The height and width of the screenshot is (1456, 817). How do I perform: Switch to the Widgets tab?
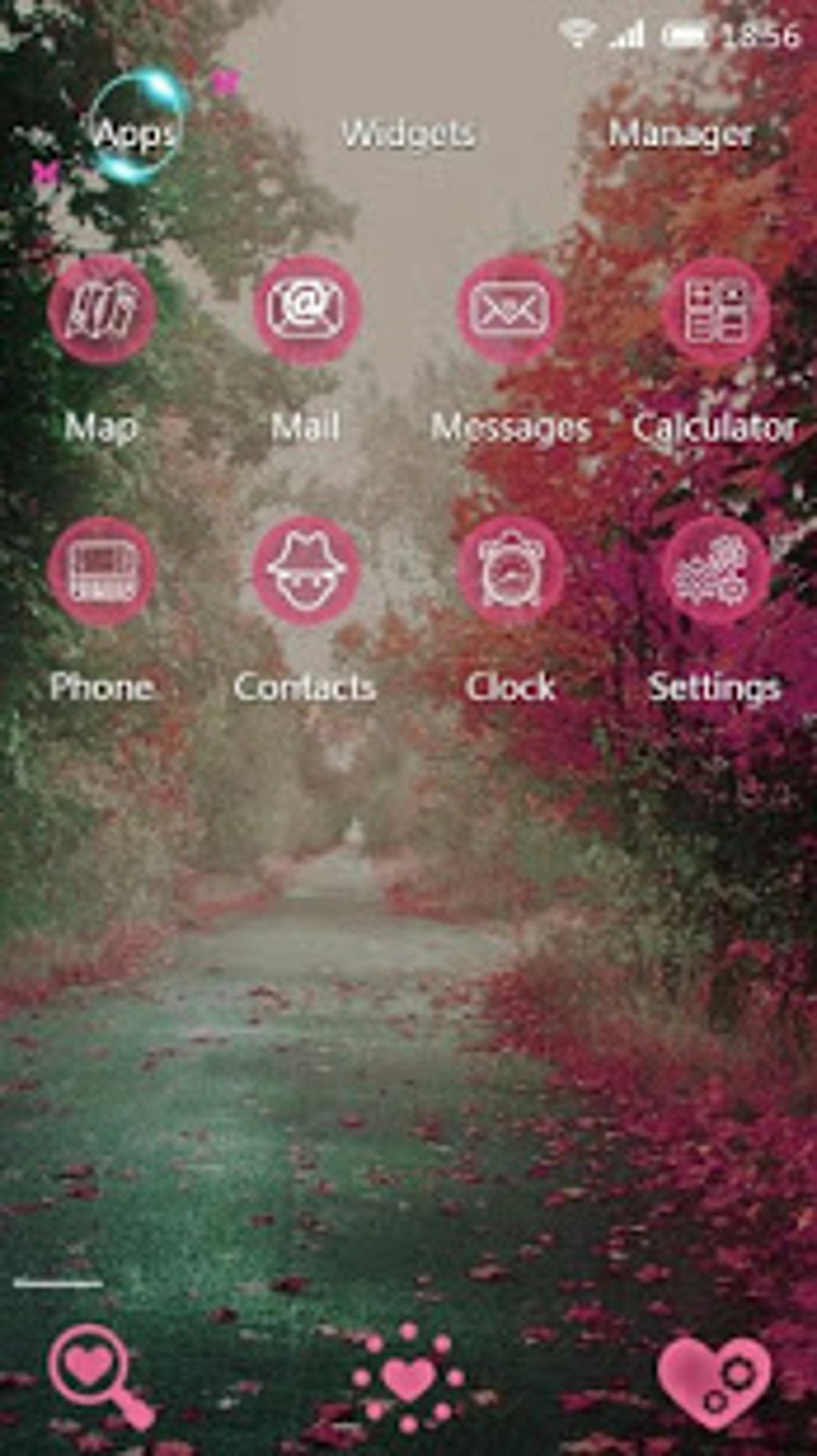[408, 133]
